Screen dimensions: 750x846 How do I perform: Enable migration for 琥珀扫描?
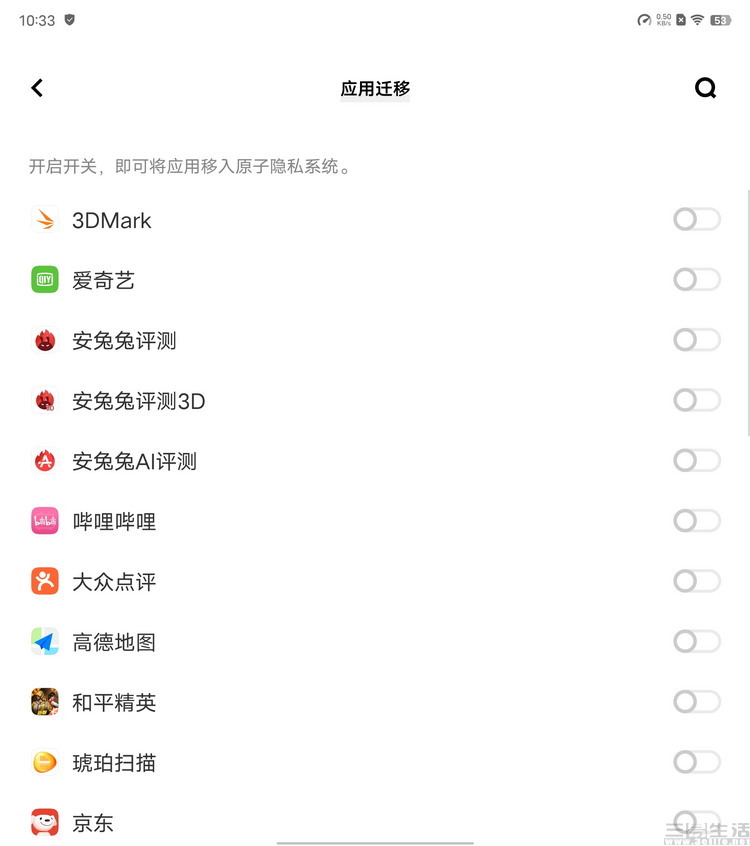(x=696, y=762)
